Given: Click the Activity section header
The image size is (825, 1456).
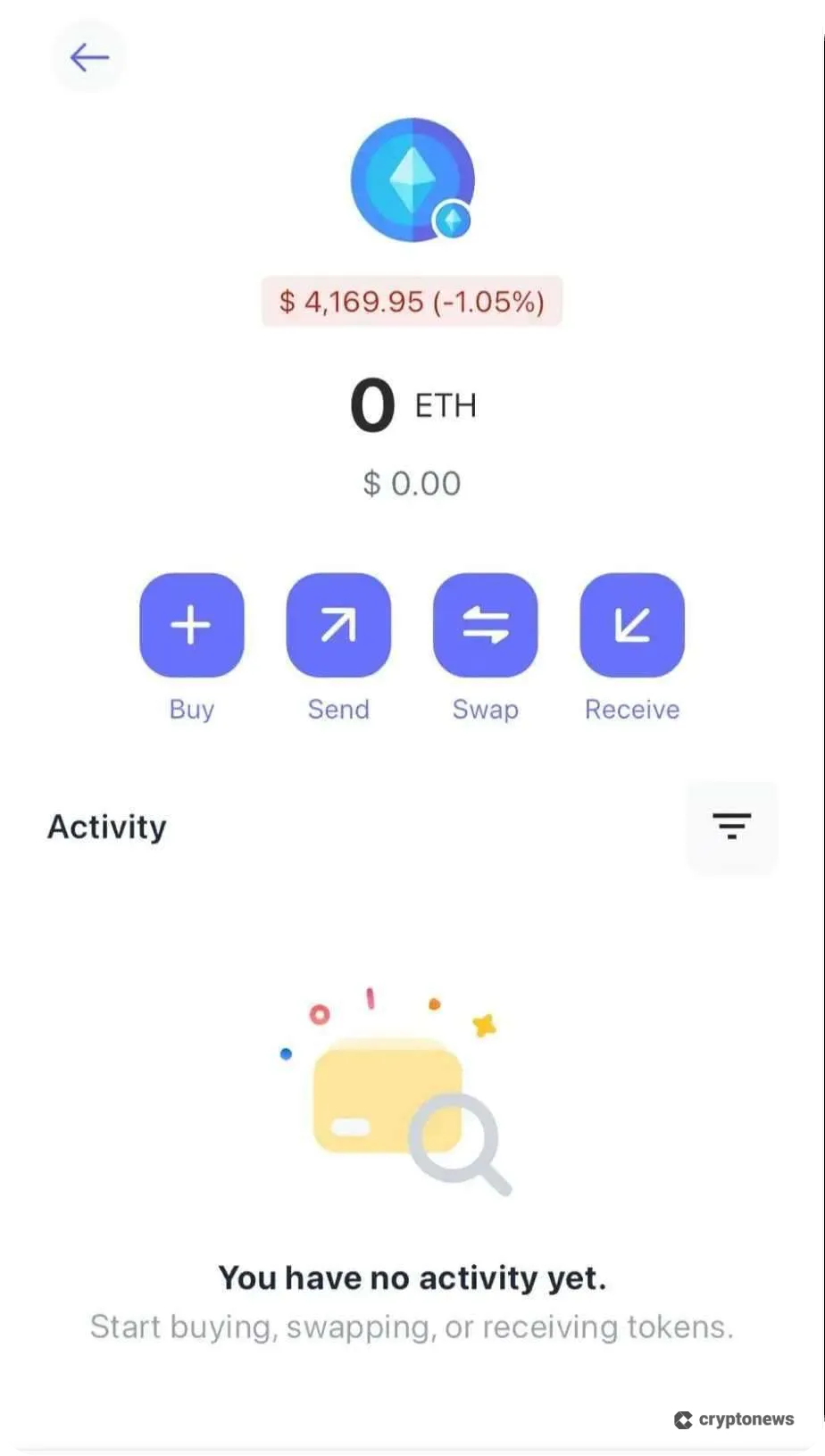Looking at the screenshot, I should coord(106,826).
